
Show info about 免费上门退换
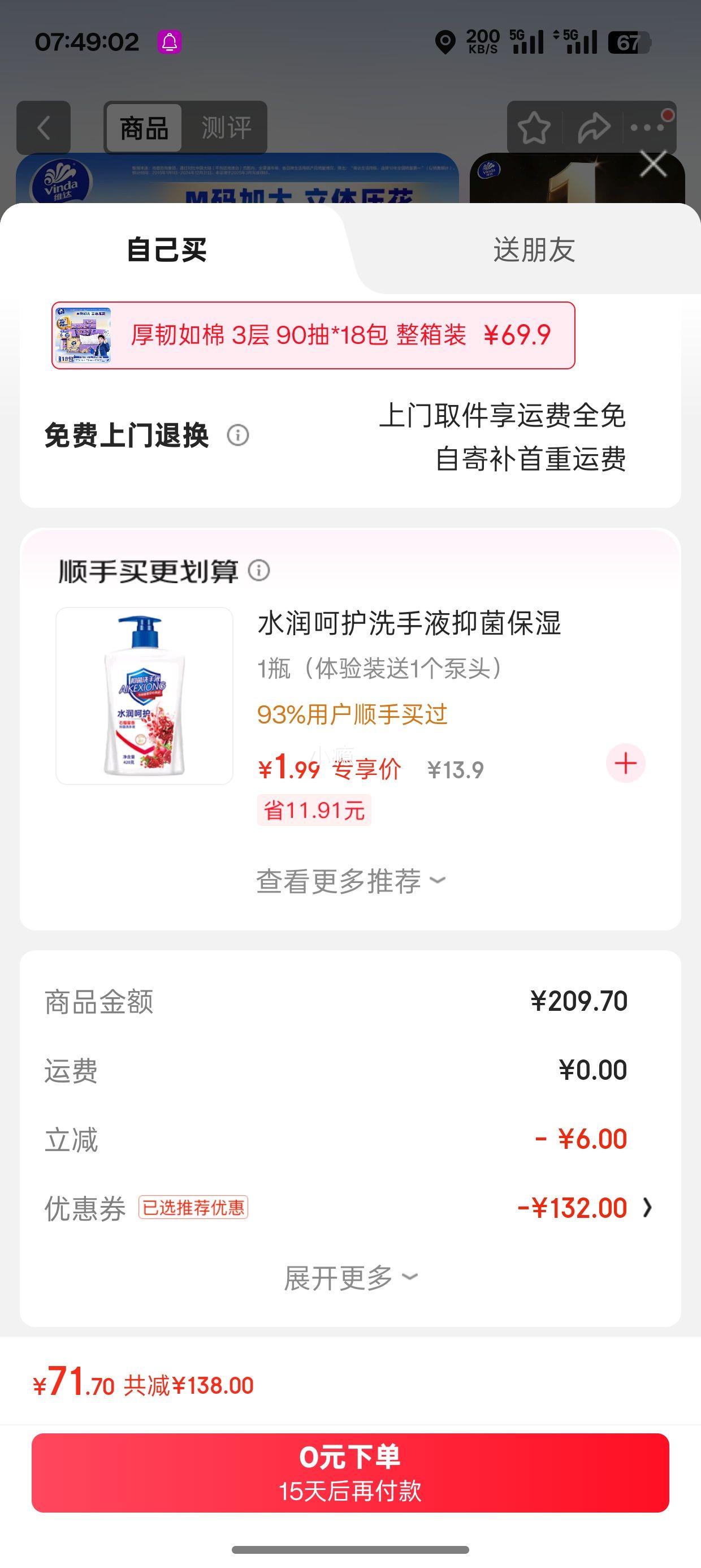[238, 435]
